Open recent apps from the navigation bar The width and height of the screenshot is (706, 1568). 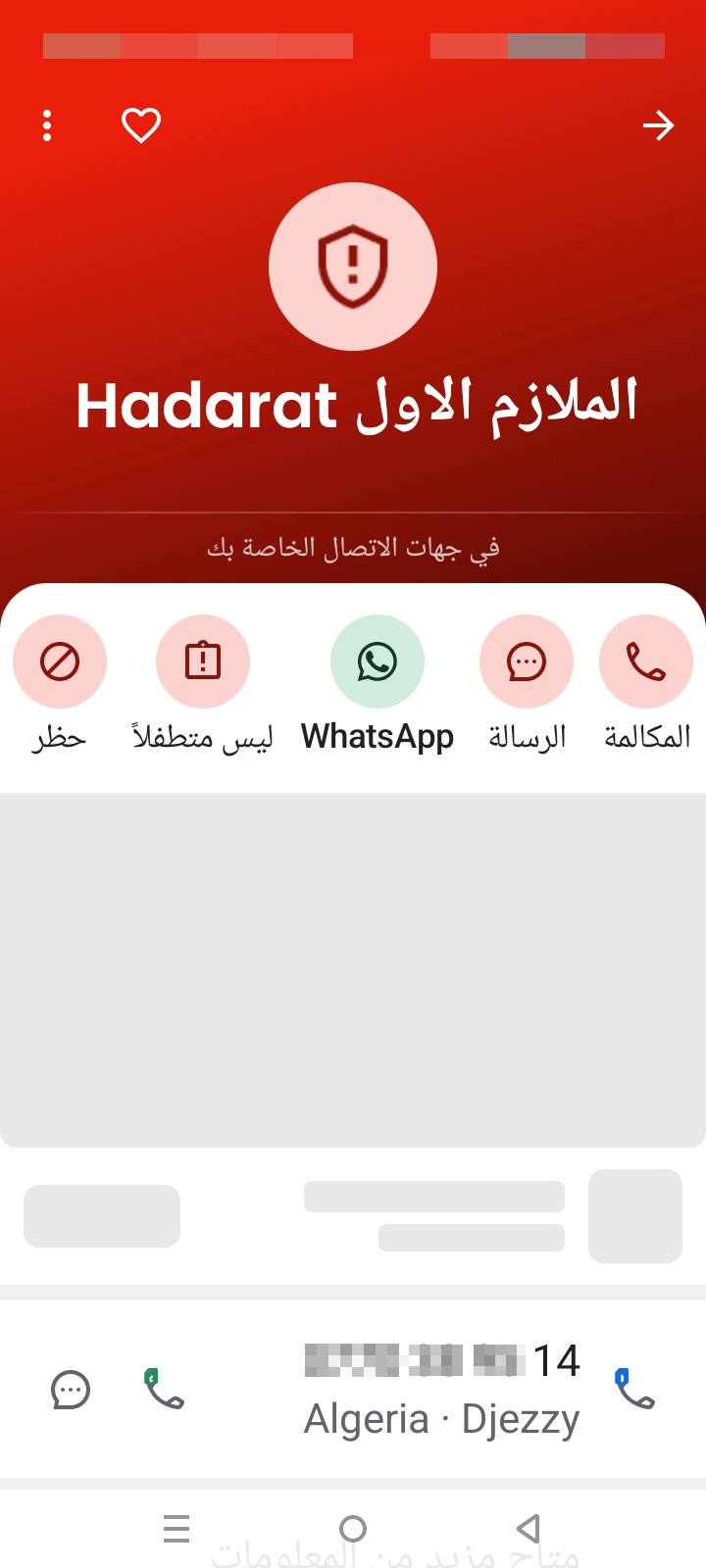176,1529
